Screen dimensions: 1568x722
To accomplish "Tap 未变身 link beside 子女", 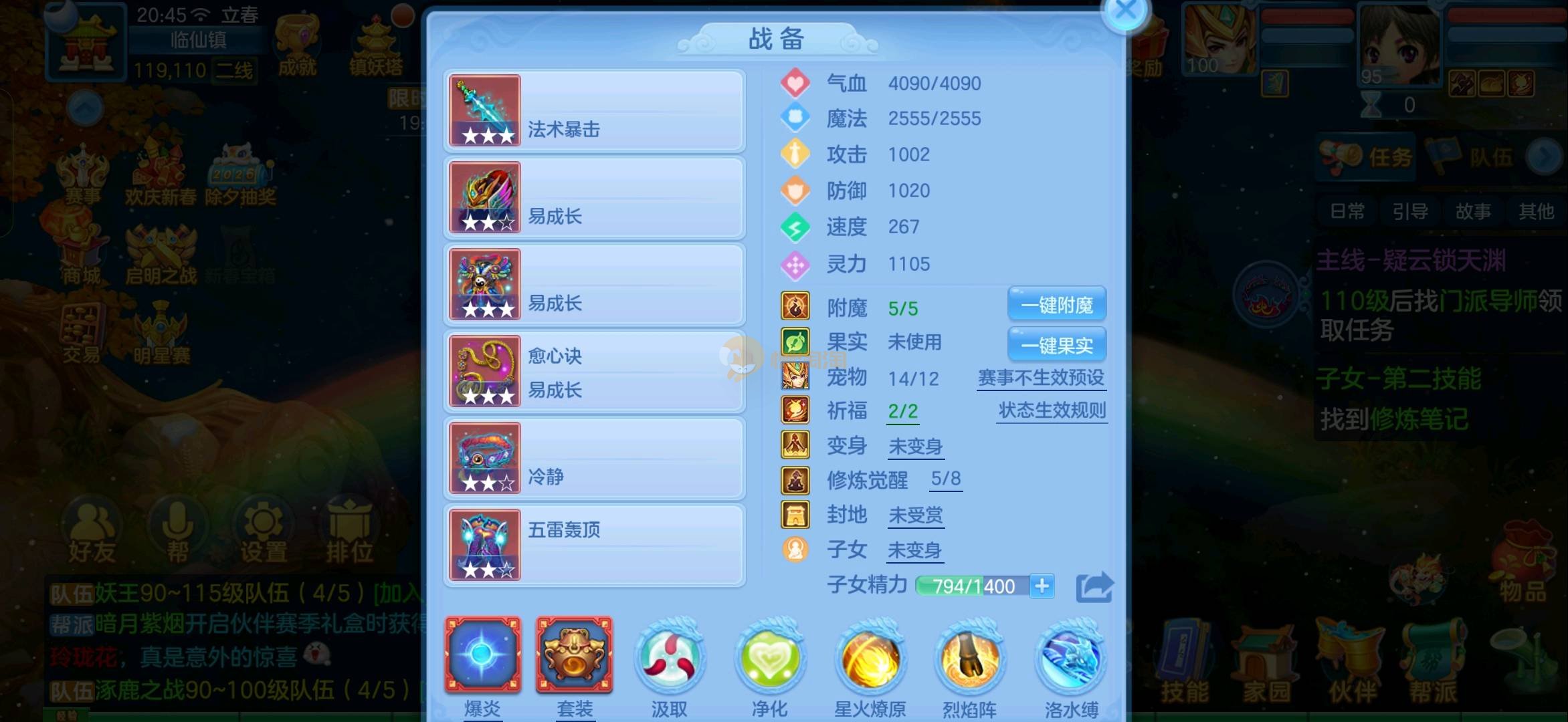I will 914,551.
